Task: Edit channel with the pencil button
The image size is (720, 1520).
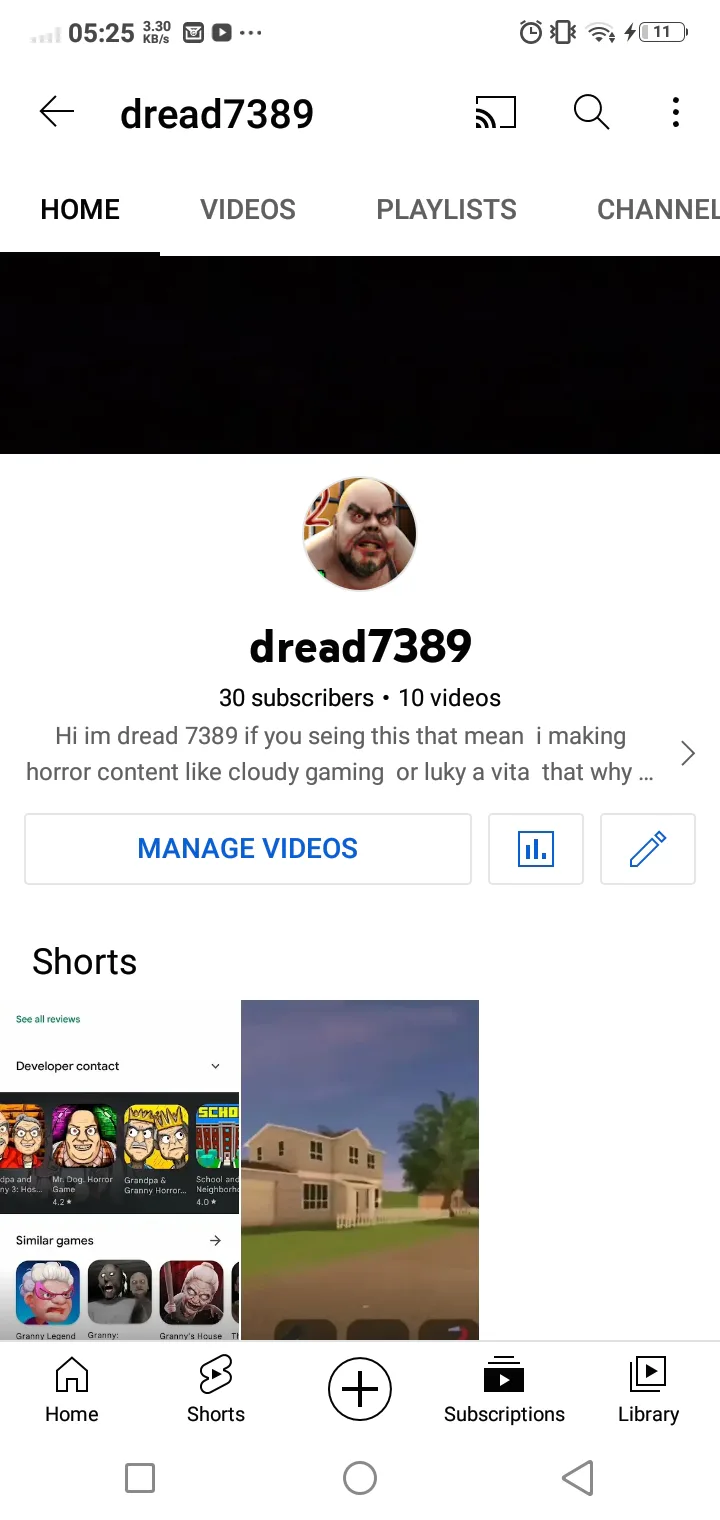Action: (647, 849)
